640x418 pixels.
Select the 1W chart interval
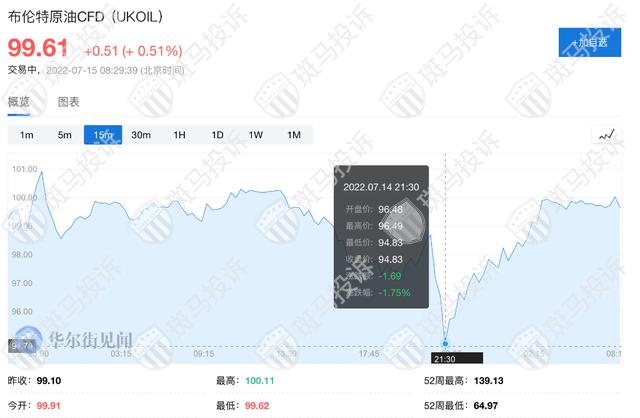click(x=256, y=135)
